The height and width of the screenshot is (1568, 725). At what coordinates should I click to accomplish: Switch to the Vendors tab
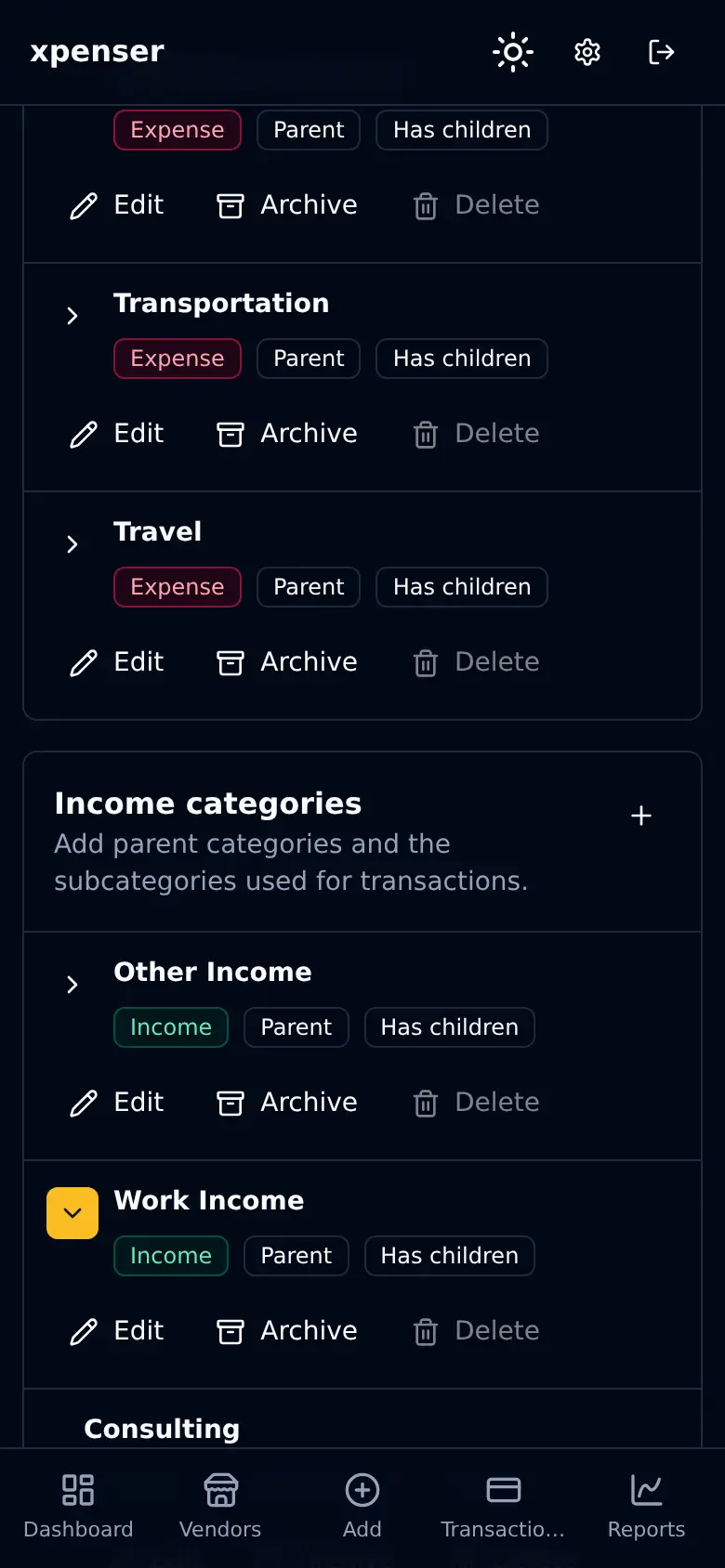pyautogui.click(x=220, y=1507)
